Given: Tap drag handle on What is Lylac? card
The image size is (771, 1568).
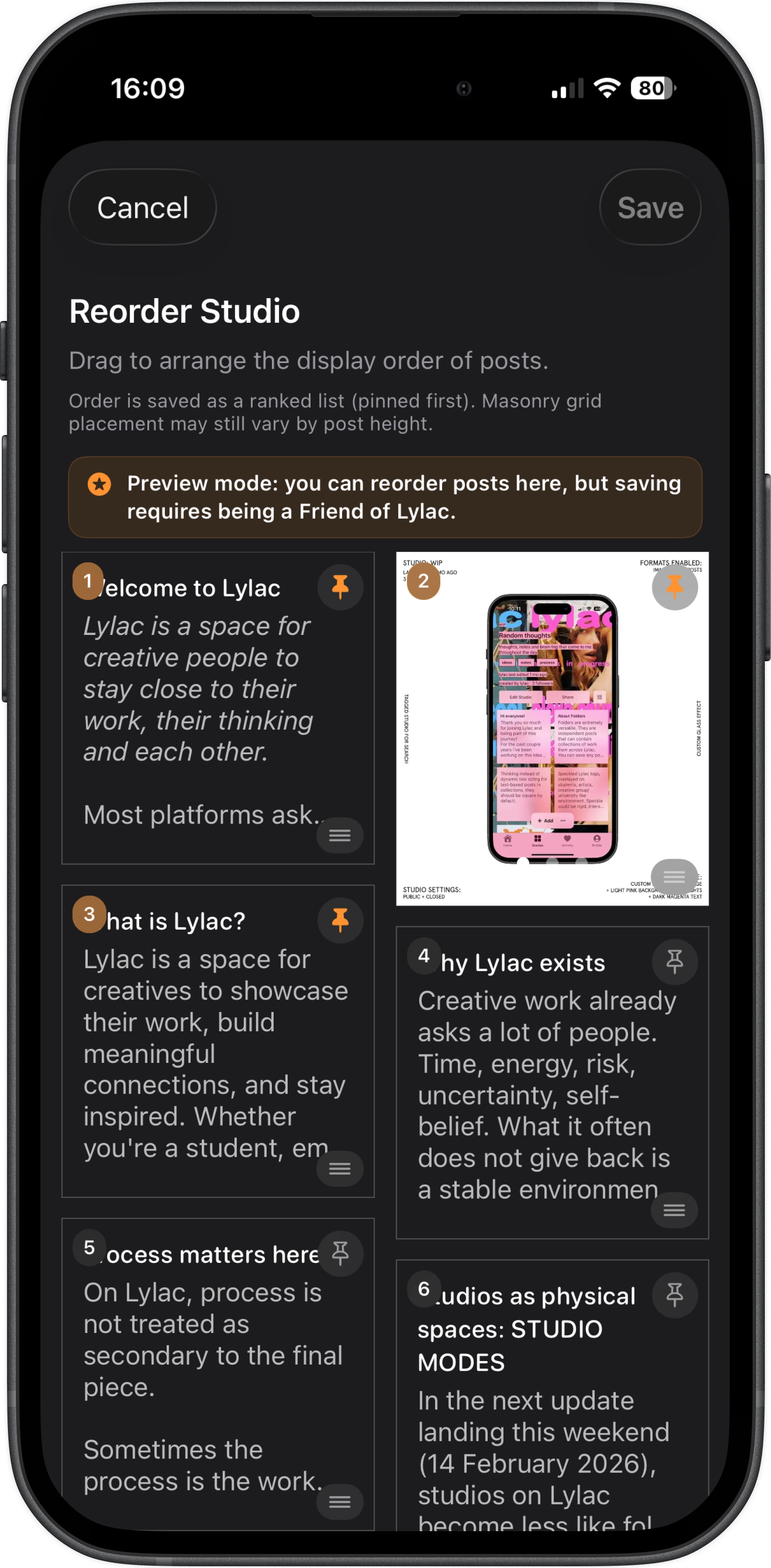Looking at the screenshot, I should pos(340,1168).
